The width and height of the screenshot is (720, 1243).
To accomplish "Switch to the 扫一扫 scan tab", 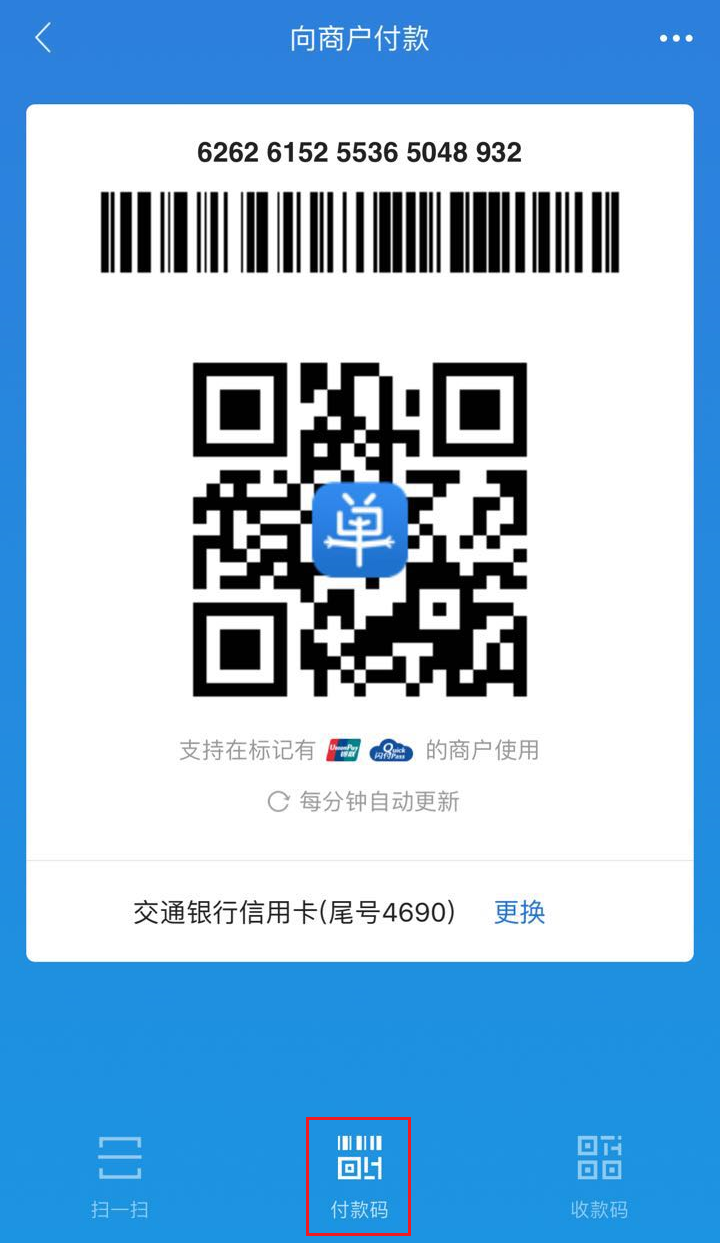I will click(x=120, y=1177).
